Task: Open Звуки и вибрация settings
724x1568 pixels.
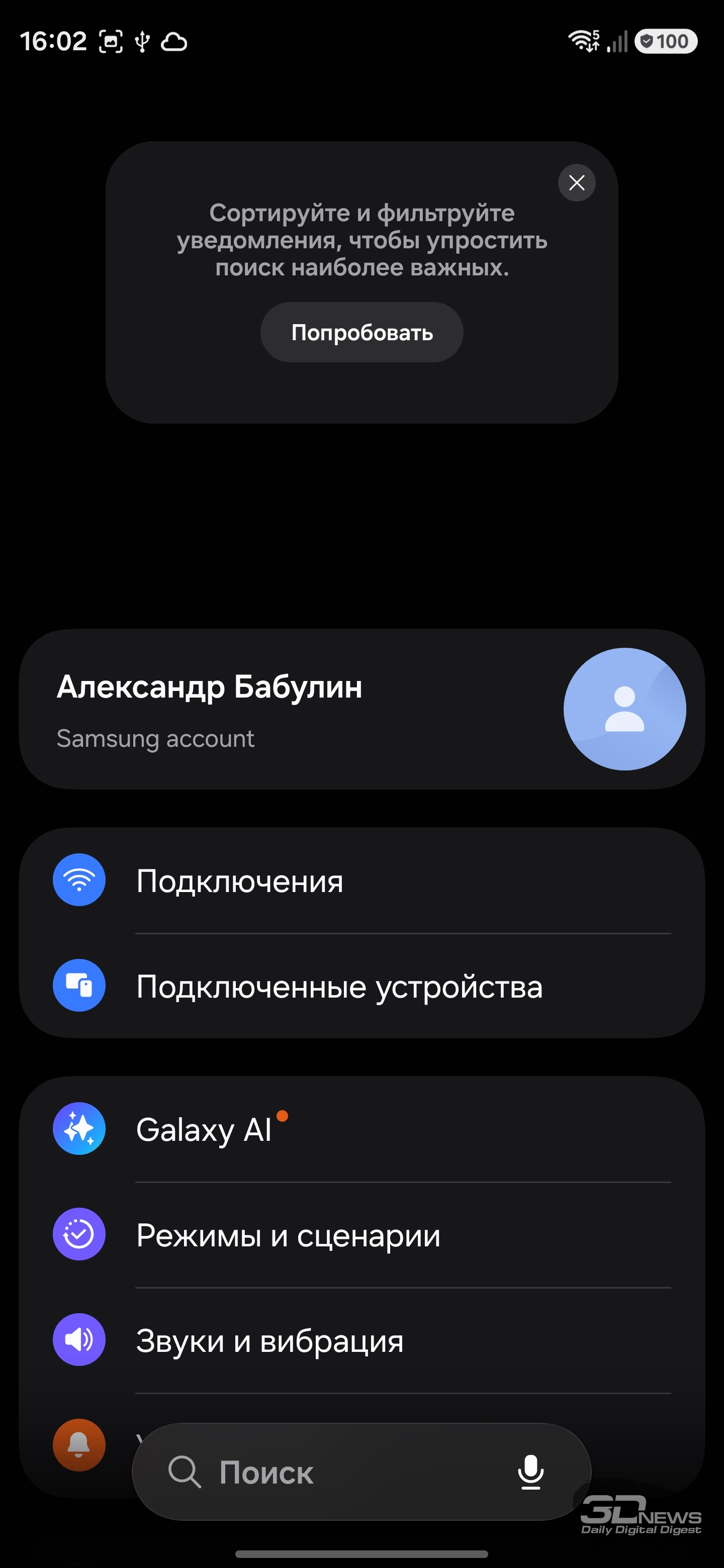Action: [x=361, y=1340]
